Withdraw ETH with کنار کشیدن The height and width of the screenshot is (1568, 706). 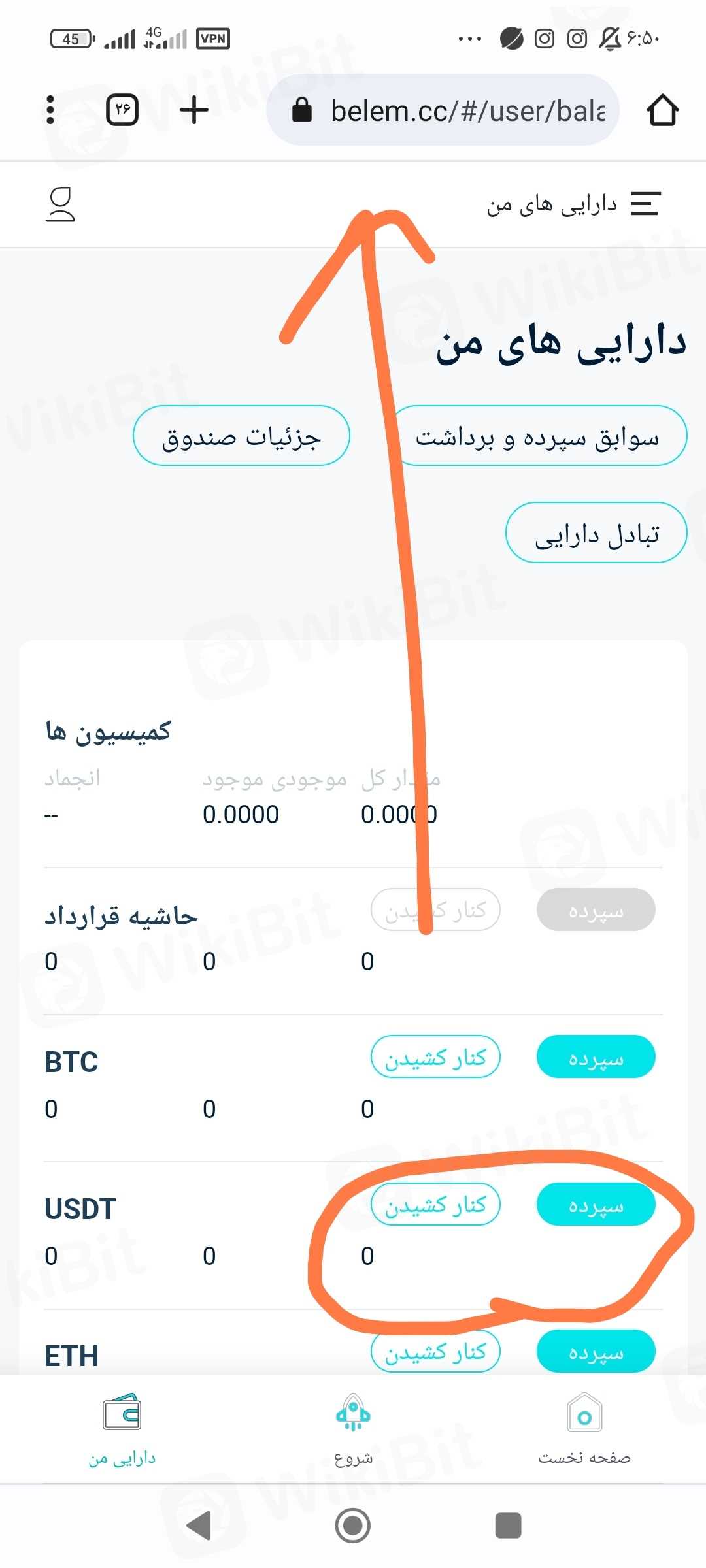(435, 1351)
